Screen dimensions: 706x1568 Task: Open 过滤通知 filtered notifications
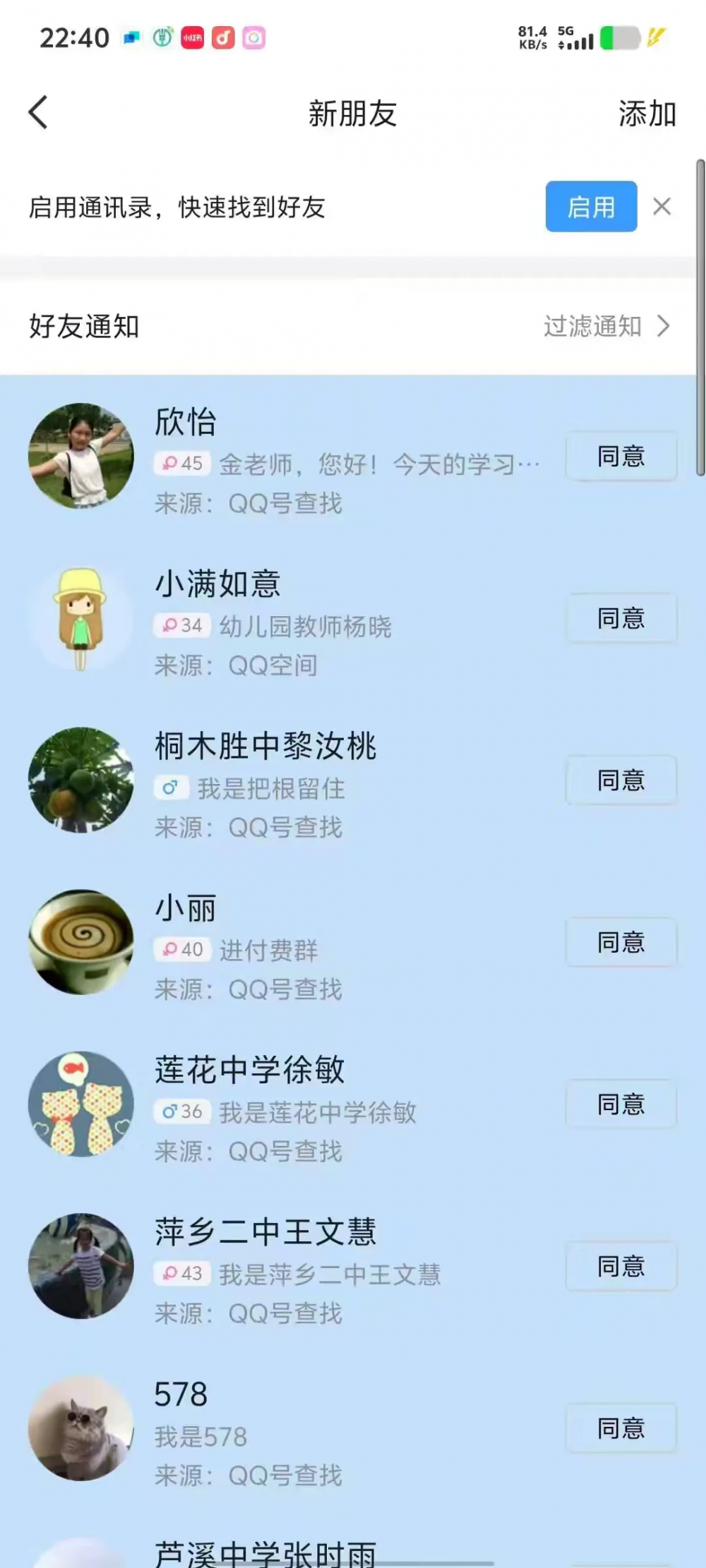(606, 326)
